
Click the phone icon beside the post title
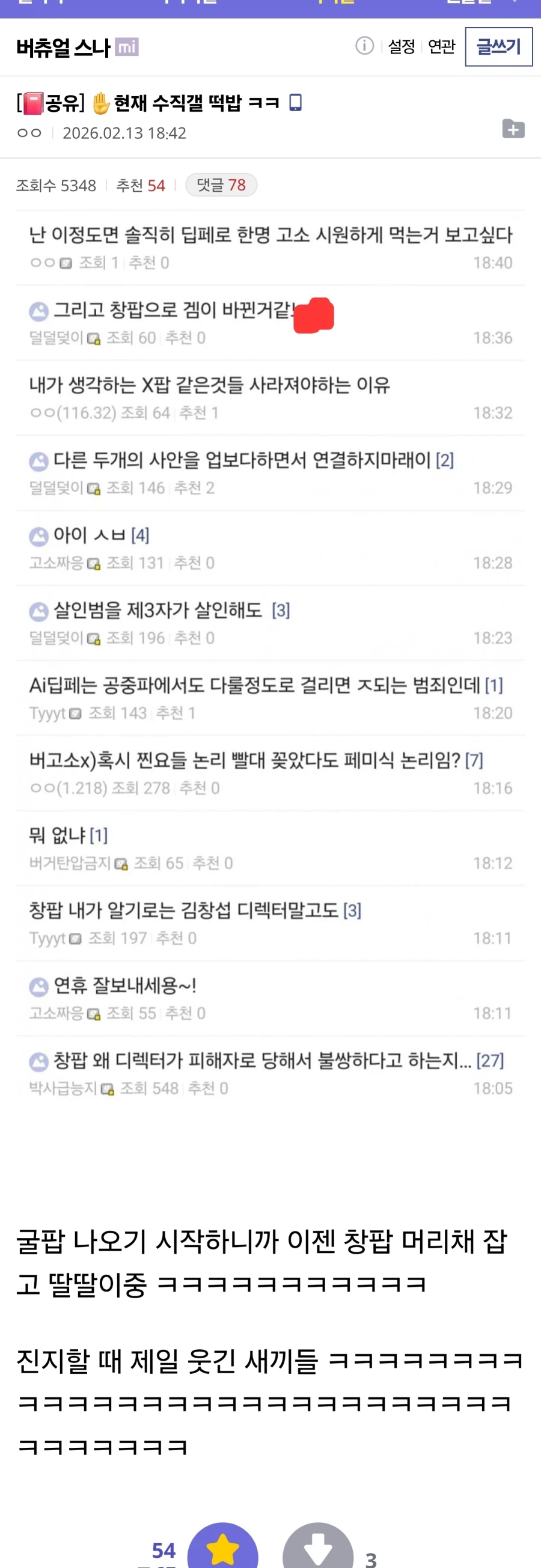[296, 102]
